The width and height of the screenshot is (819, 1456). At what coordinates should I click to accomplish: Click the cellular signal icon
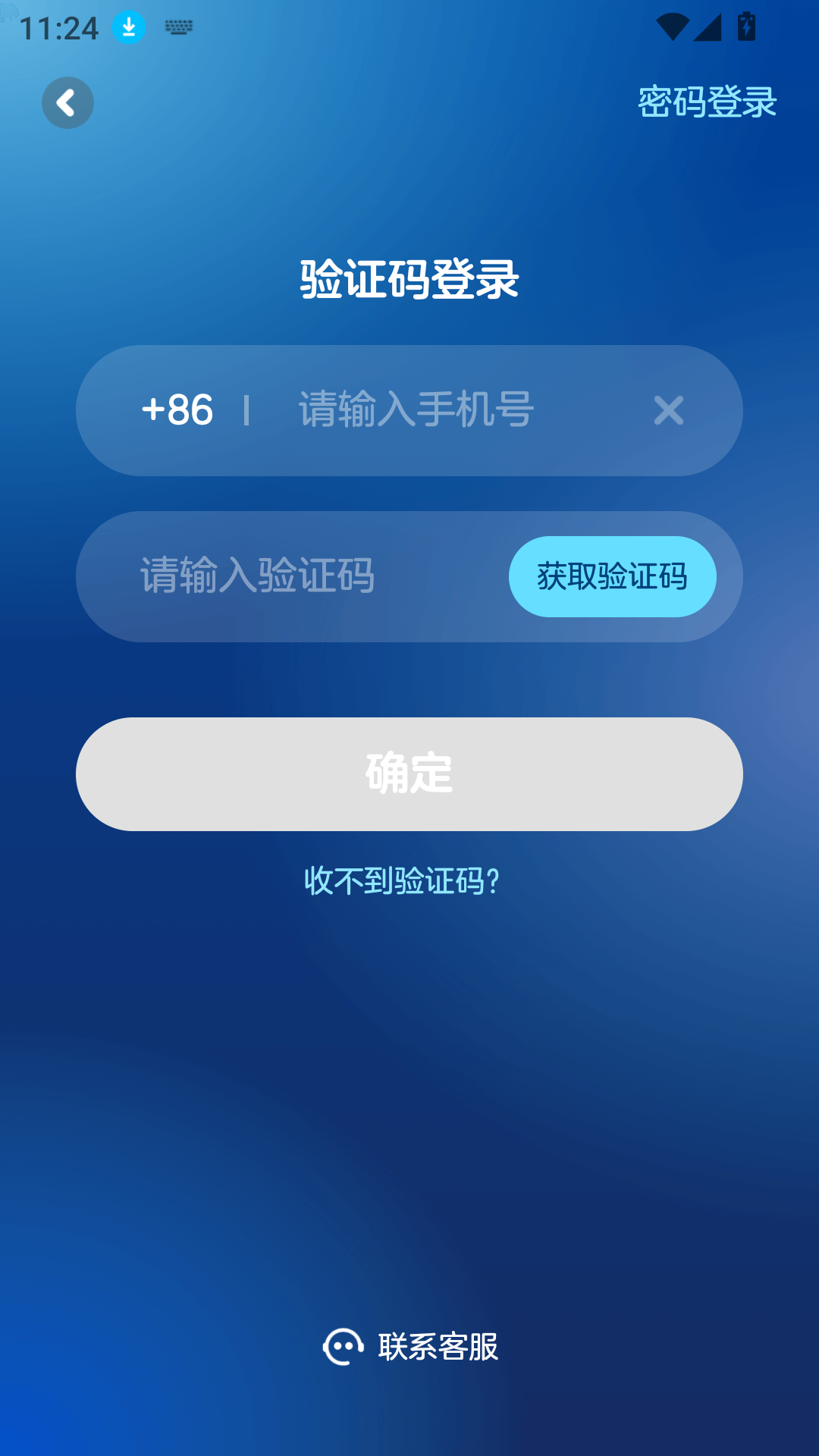(710, 25)
